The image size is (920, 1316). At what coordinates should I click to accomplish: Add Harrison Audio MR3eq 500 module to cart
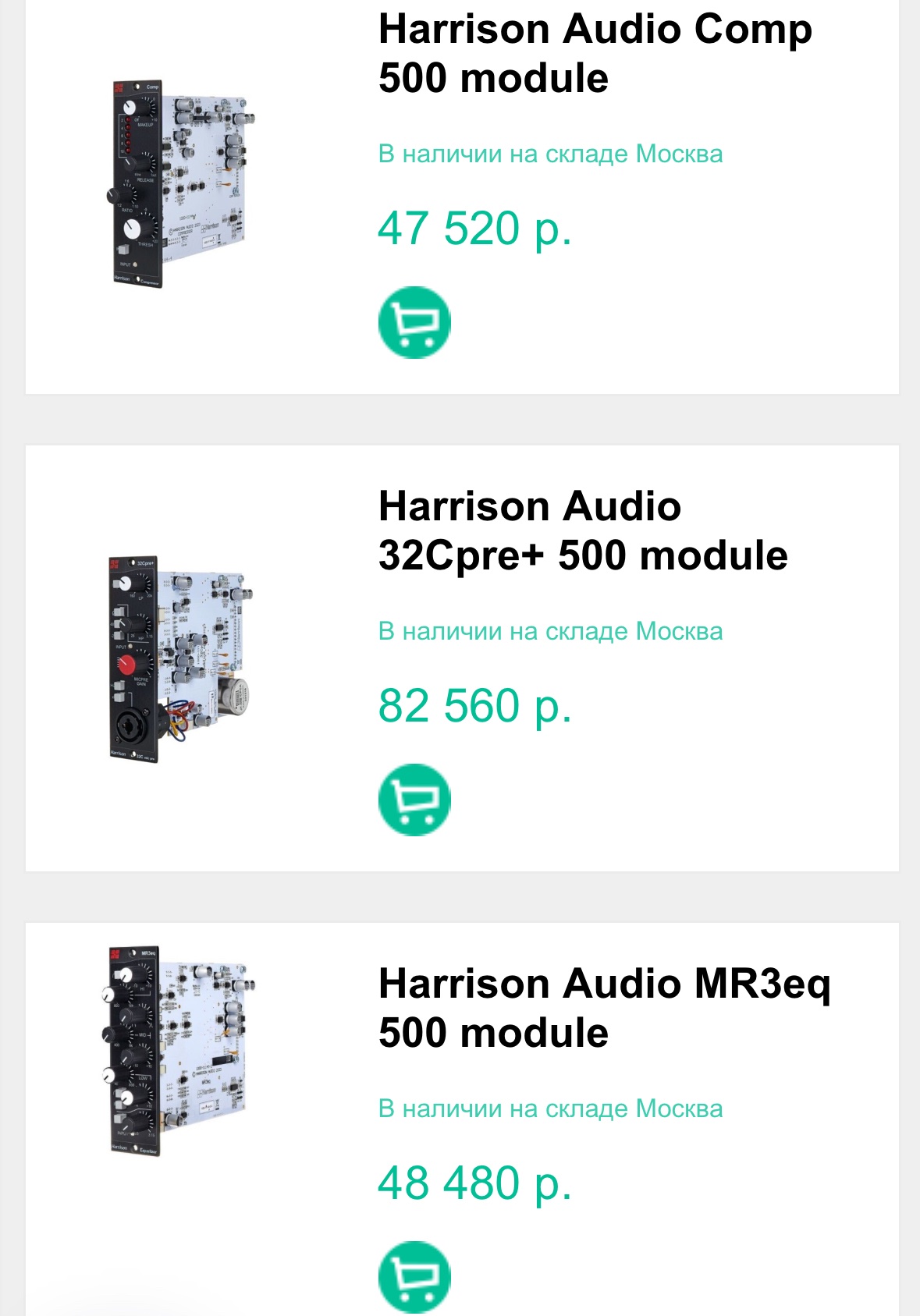click(x=414, y=1276)
